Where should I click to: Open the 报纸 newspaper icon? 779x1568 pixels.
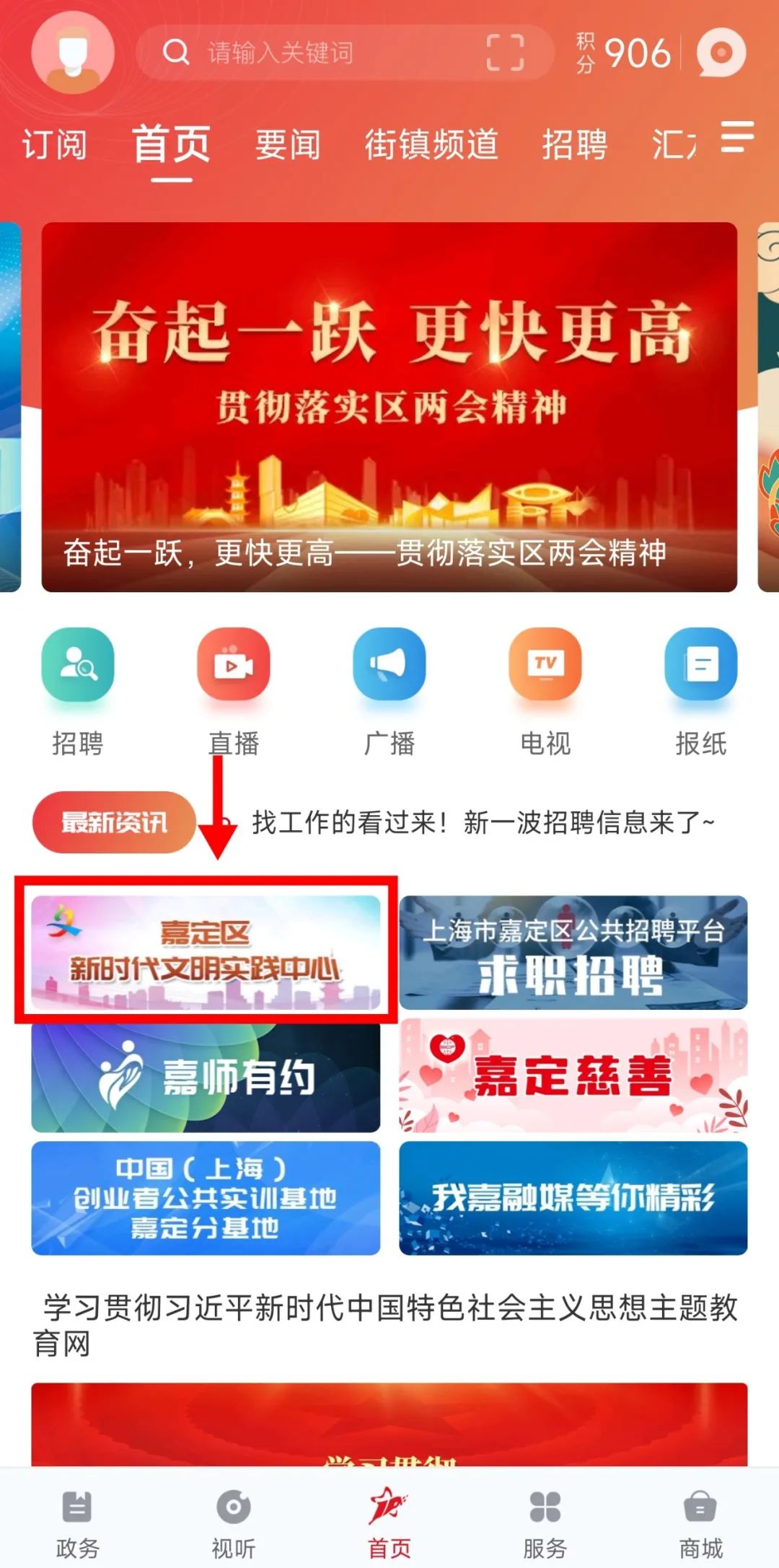[x=701, y=690]
